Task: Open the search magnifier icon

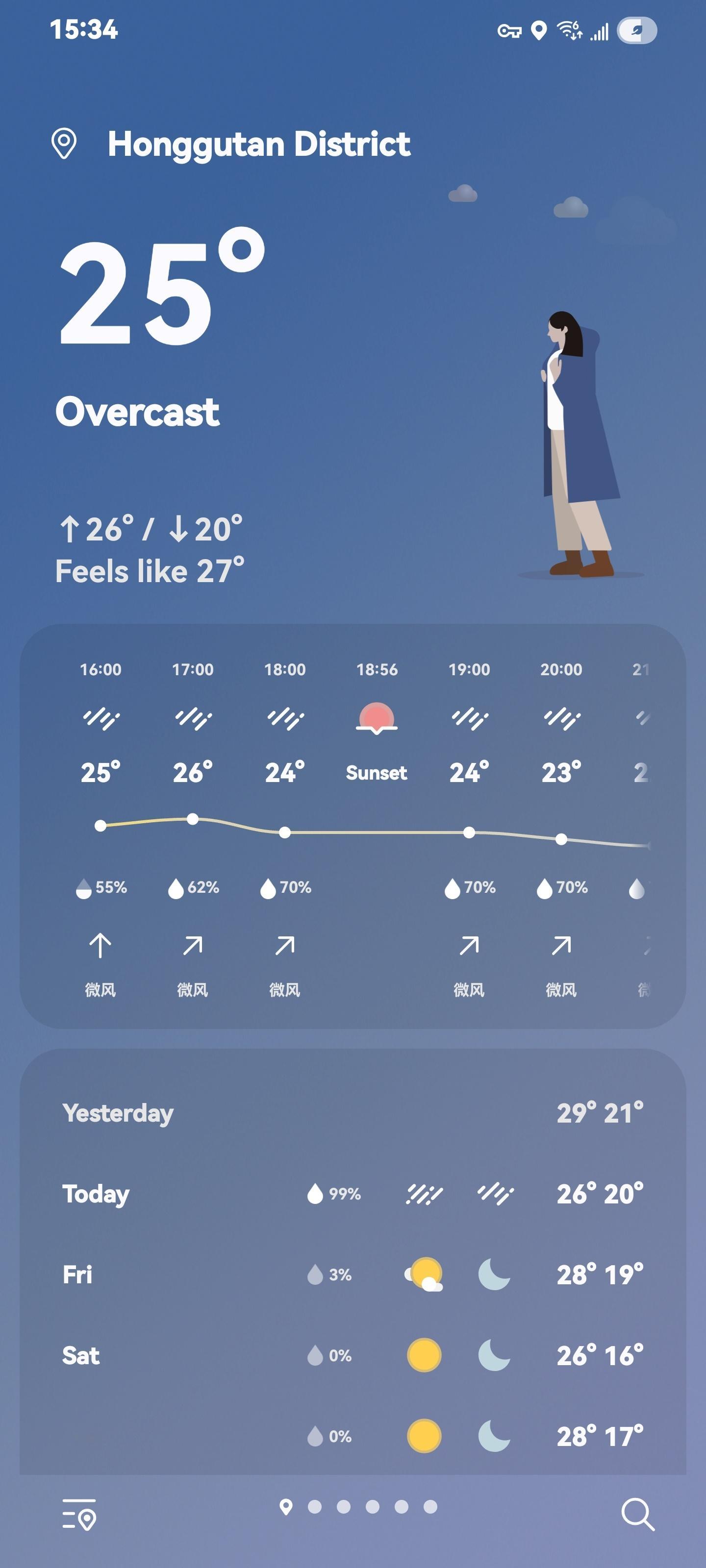Action: (637, 1514)
